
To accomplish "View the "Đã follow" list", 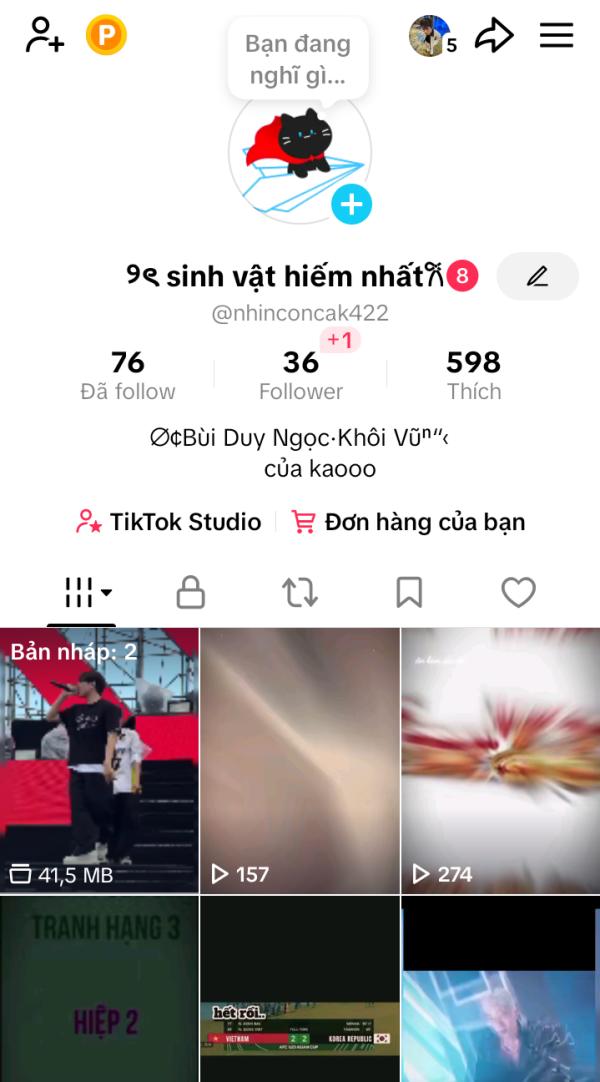I will click(x=128, y=375).
